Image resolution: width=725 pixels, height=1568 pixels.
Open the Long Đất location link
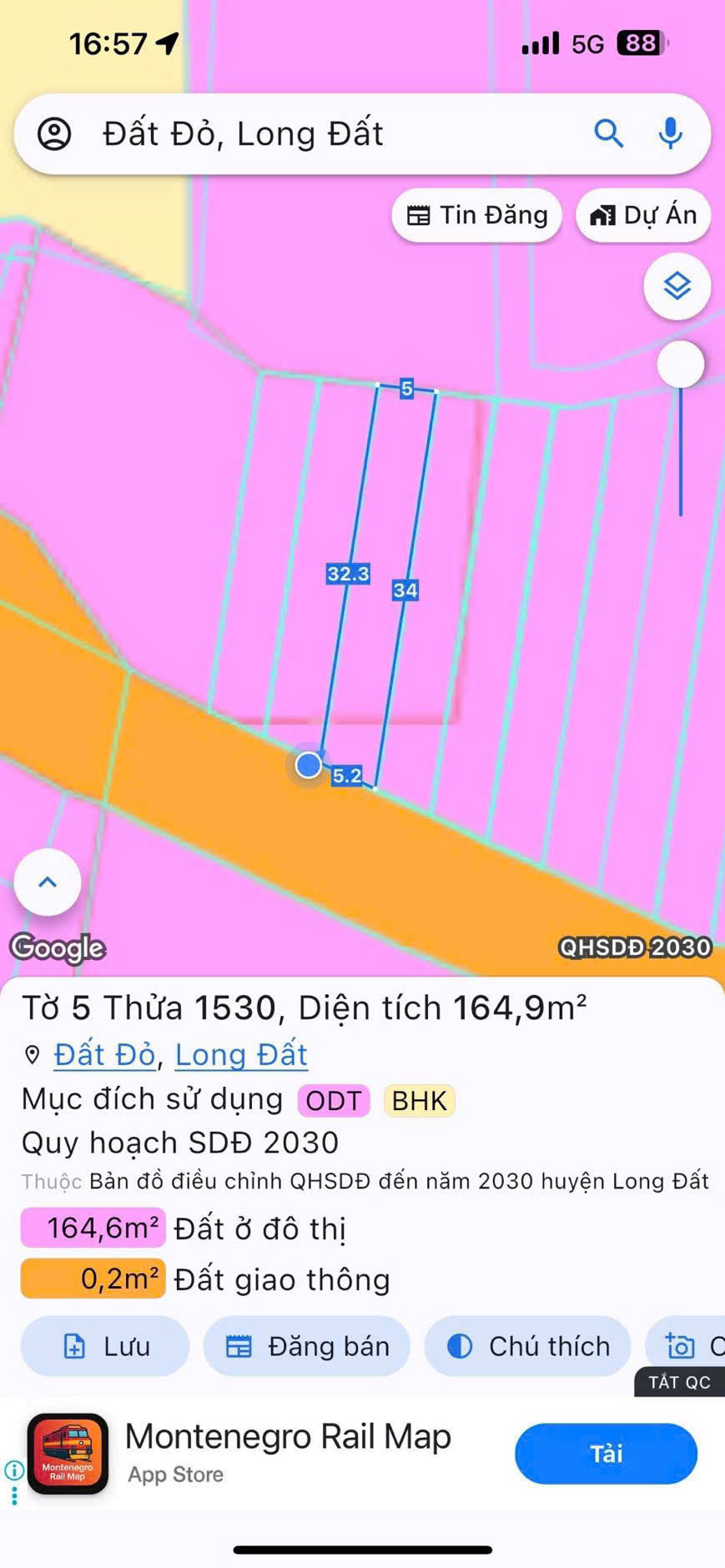tap(241, 1054)
